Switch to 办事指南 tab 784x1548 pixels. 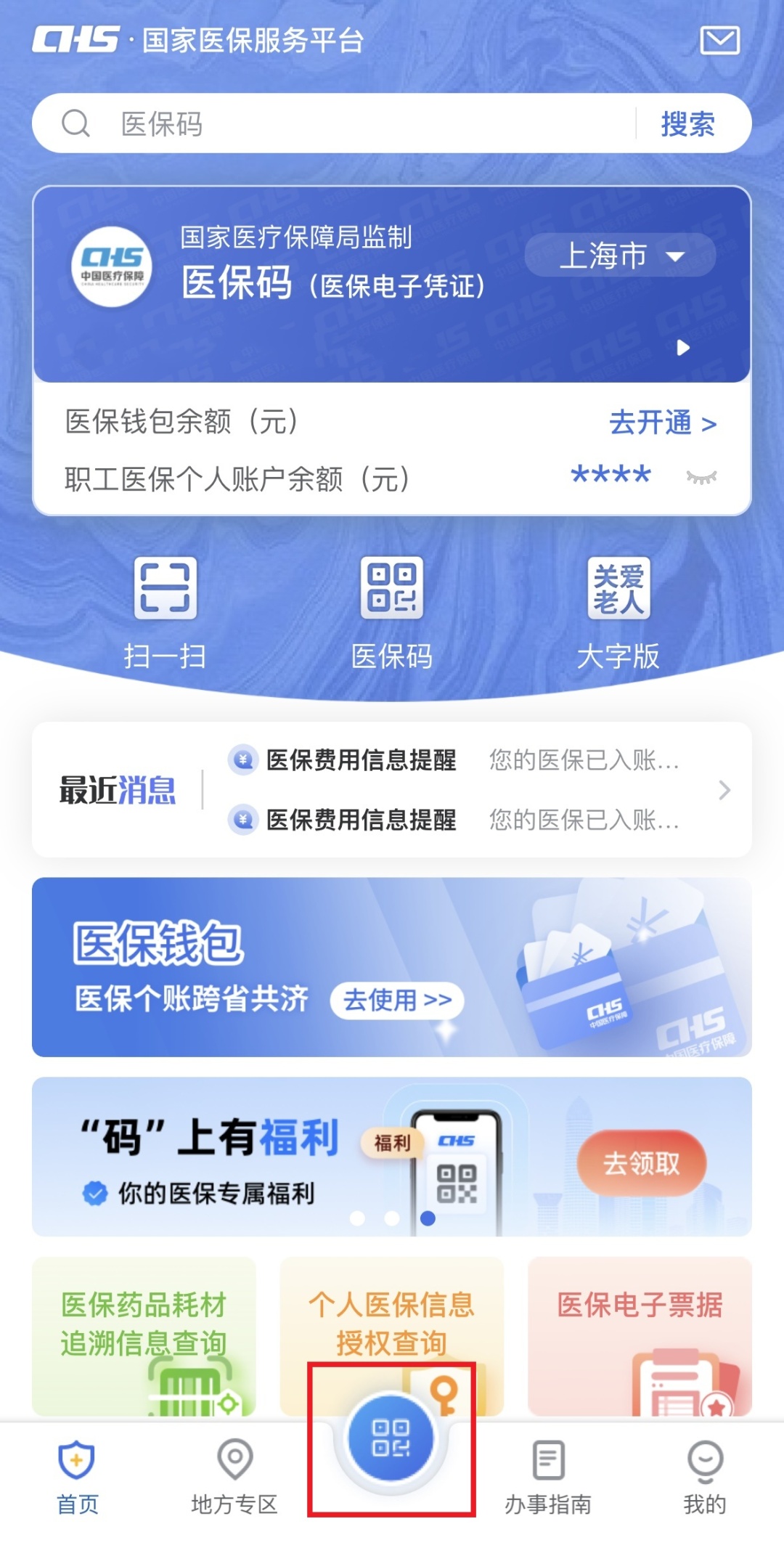click(548, 1477)
